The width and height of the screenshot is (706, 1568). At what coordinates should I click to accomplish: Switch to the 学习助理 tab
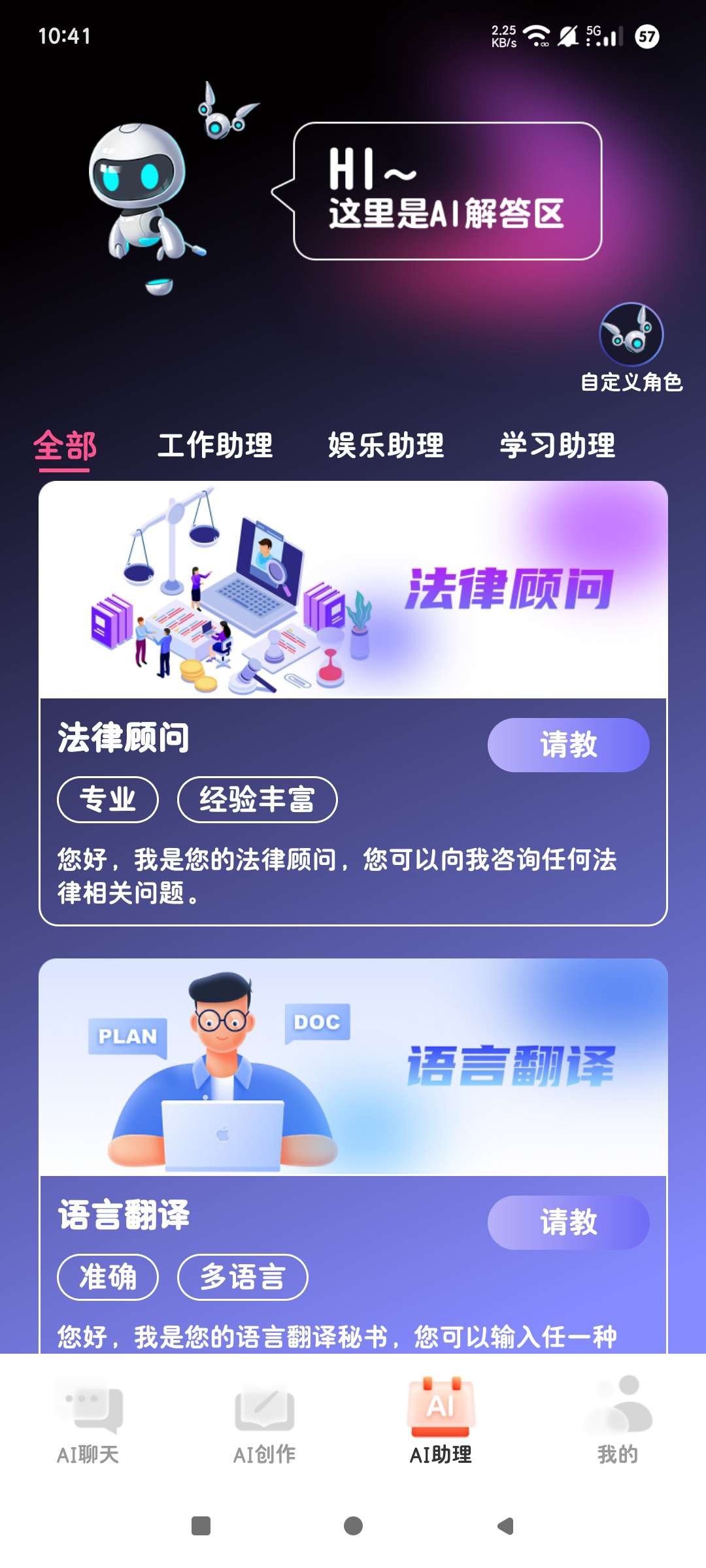(557, 446)
